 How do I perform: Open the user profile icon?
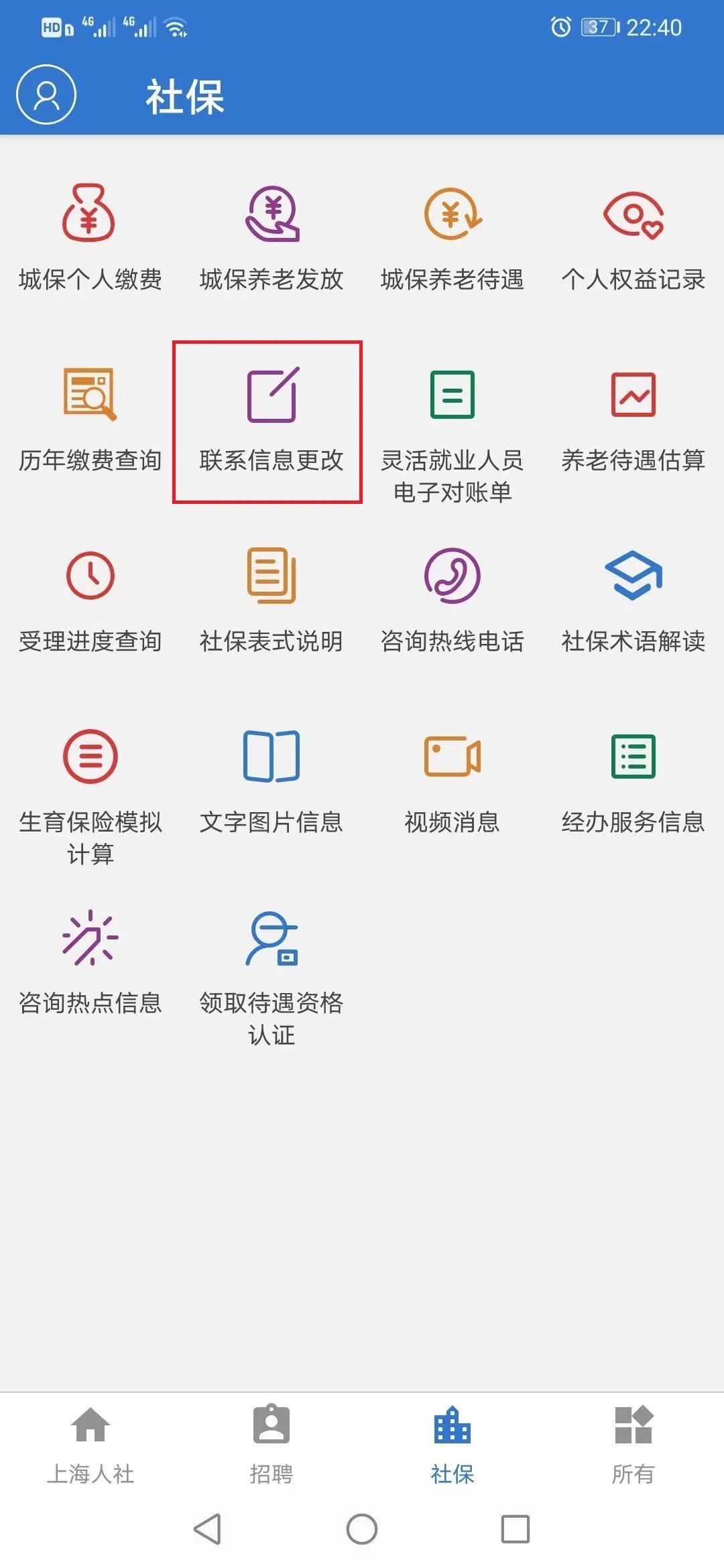46,94
